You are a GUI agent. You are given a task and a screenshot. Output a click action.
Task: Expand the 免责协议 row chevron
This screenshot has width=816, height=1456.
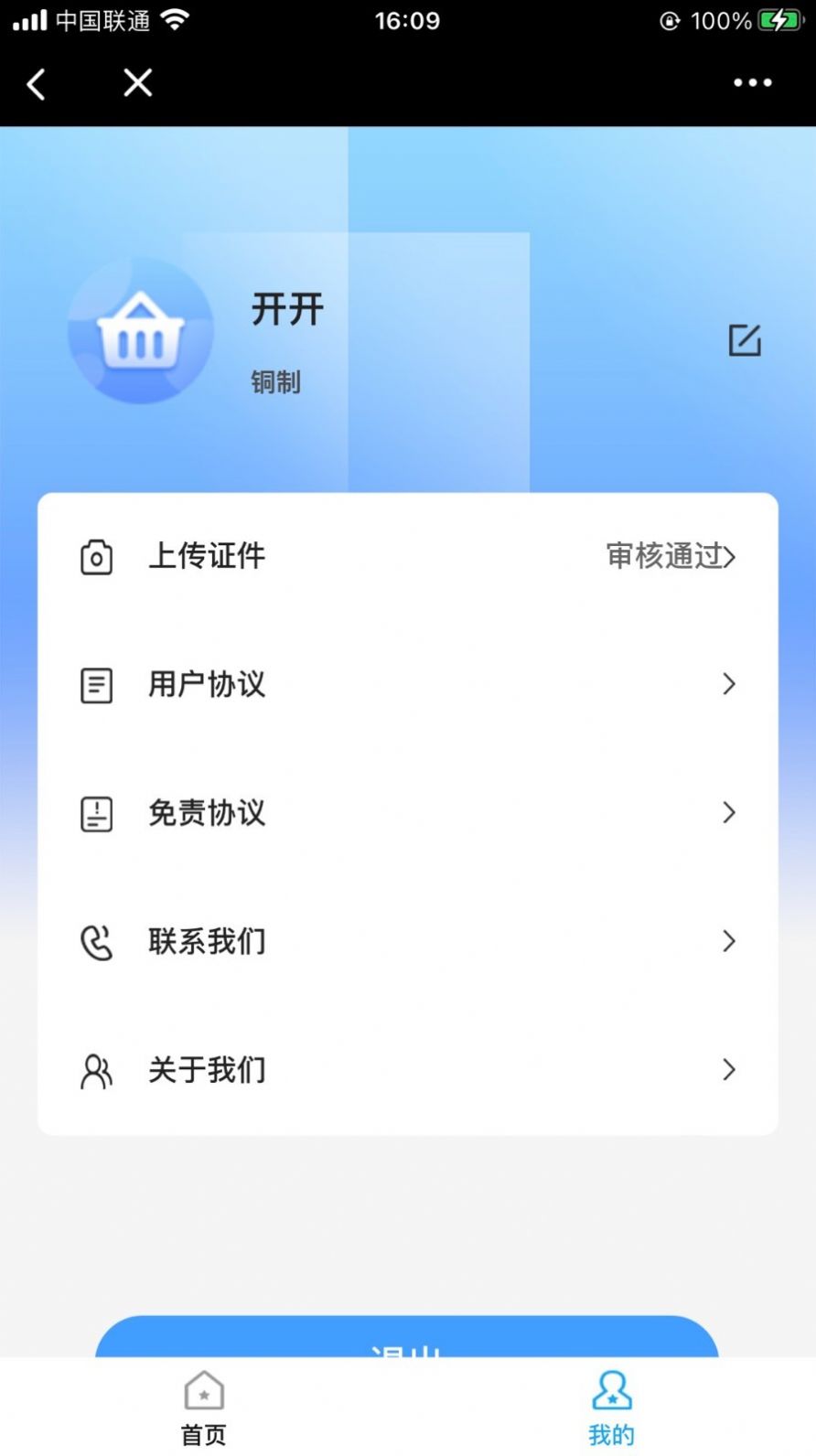(x=729, y=813)
